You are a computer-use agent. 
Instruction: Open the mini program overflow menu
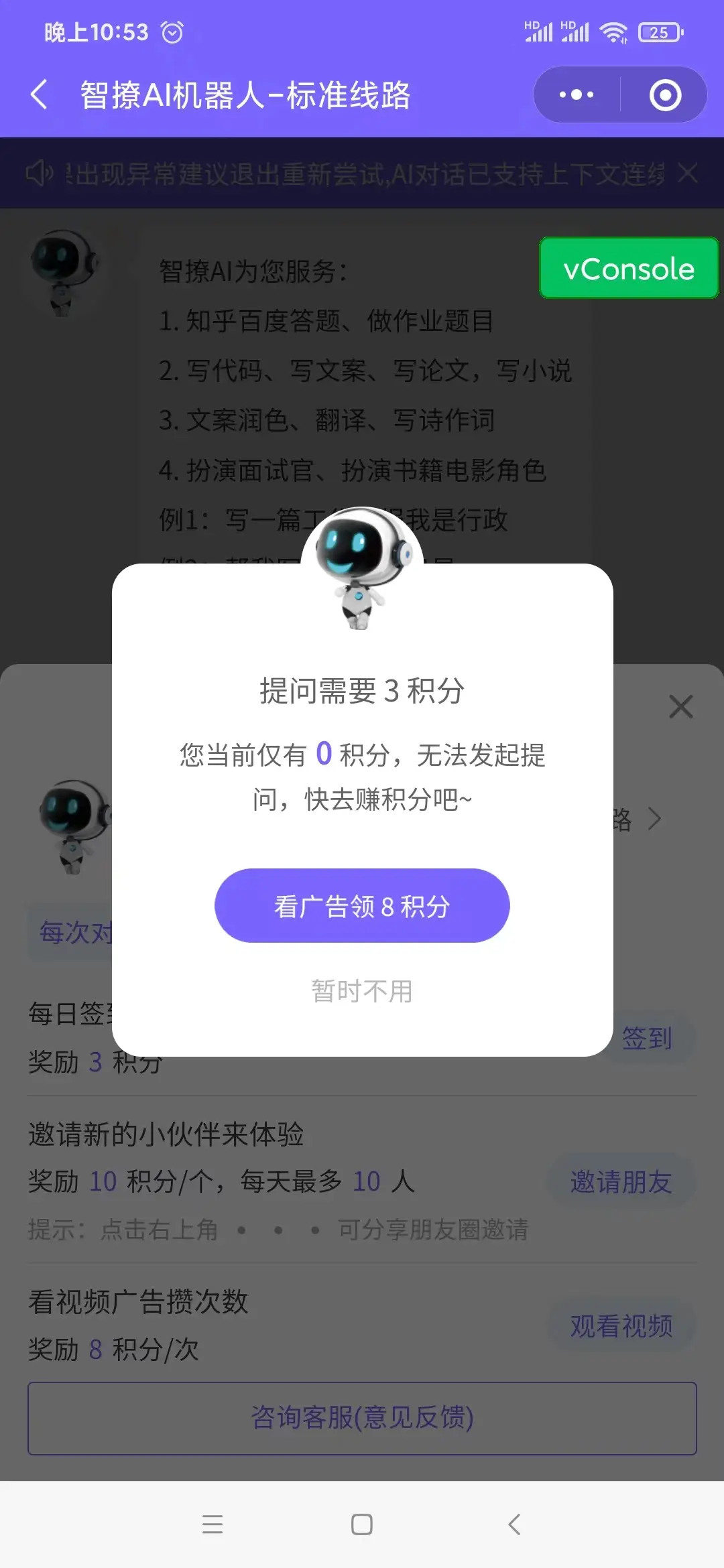pos(577,94)
